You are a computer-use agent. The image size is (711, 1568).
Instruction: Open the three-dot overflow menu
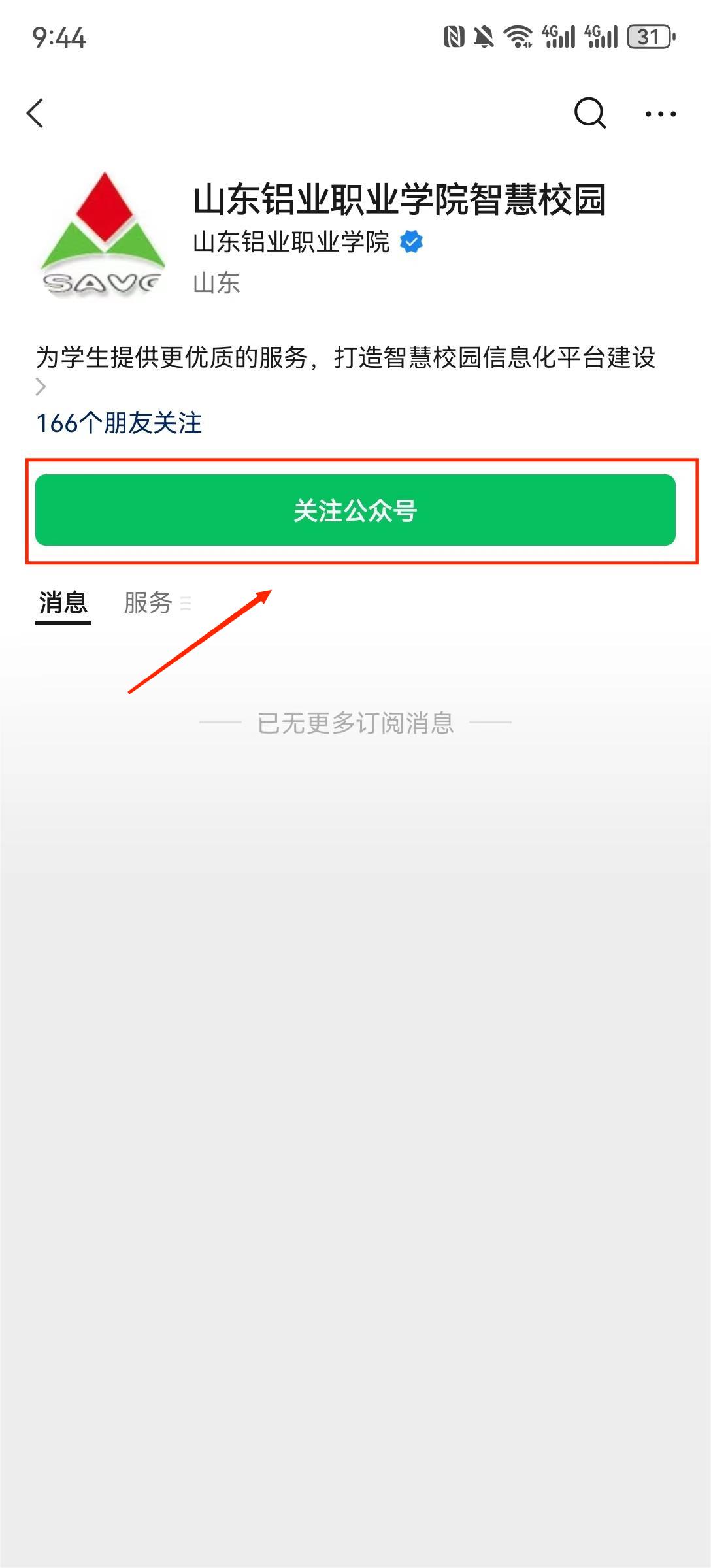coord(660,114)
